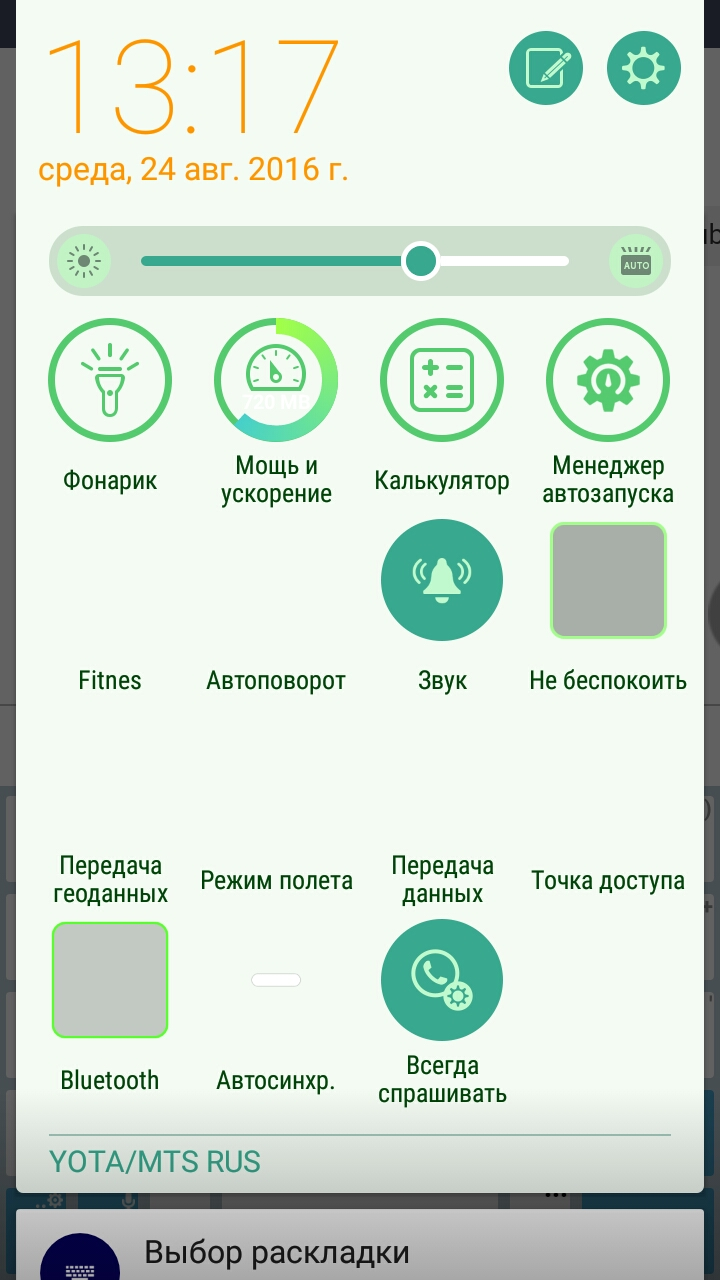Toggle Не беспокоить mode
This screenshot has width=720, height=1280.
[x=608, y=580]
